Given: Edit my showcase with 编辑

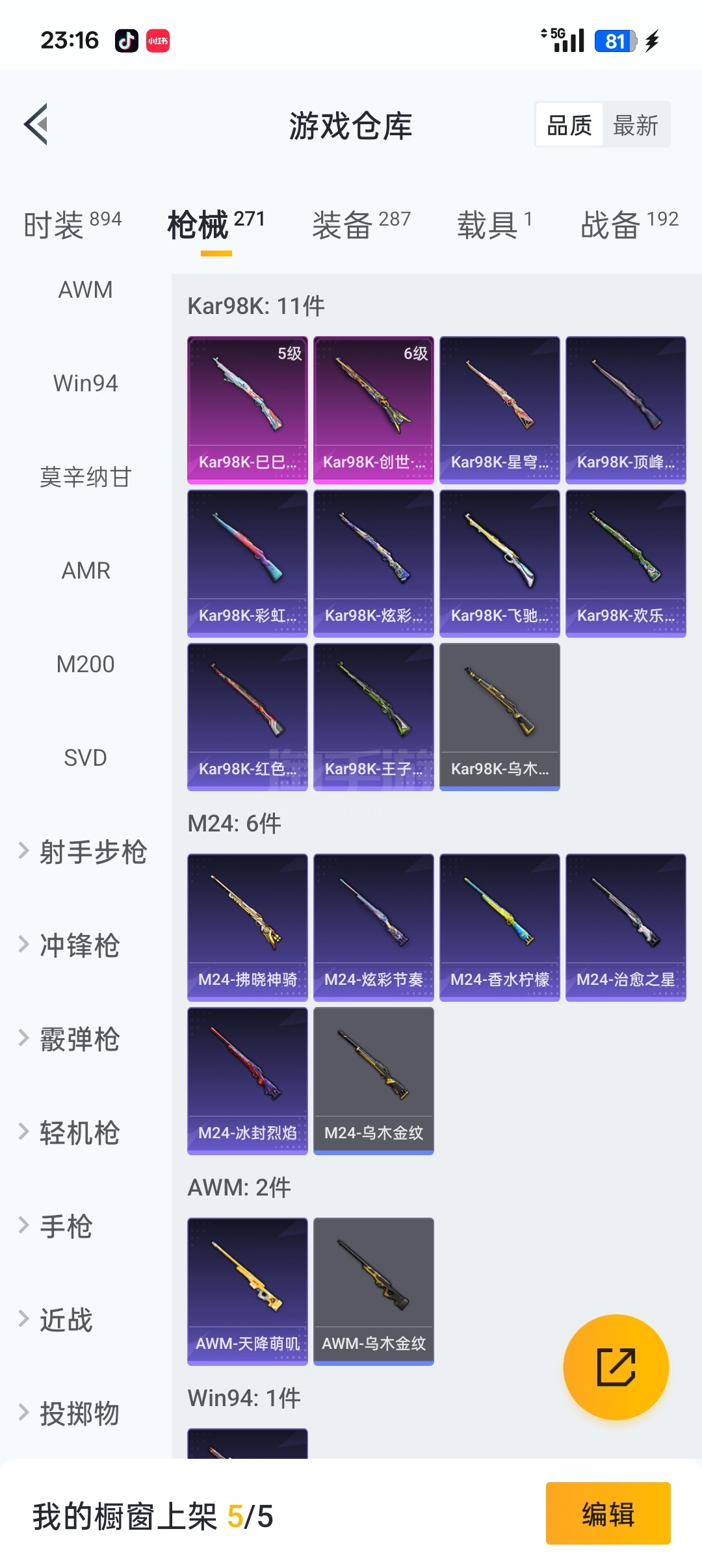Looking at the screenshot, I should (608, 1513).
